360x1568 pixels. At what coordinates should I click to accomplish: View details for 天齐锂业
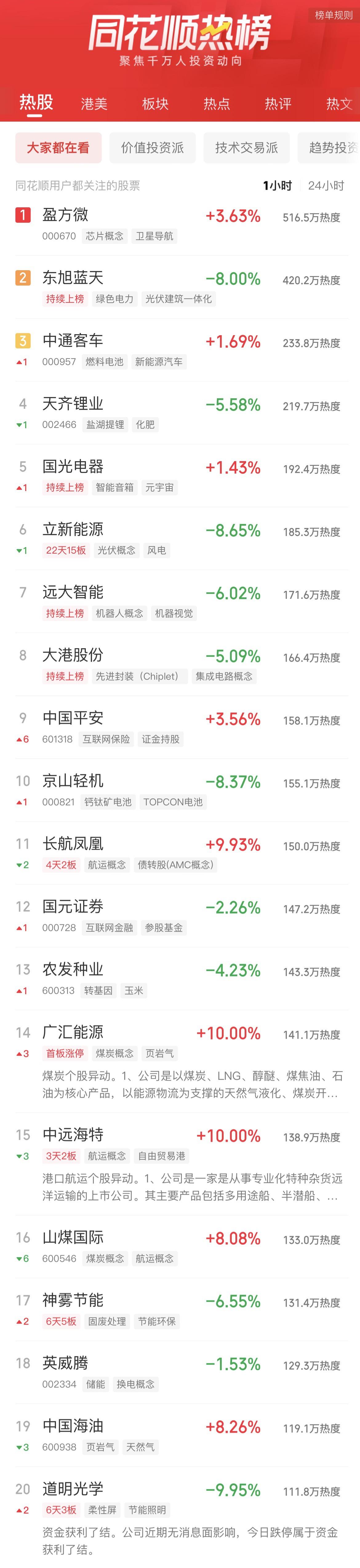(x=73, y=404)
